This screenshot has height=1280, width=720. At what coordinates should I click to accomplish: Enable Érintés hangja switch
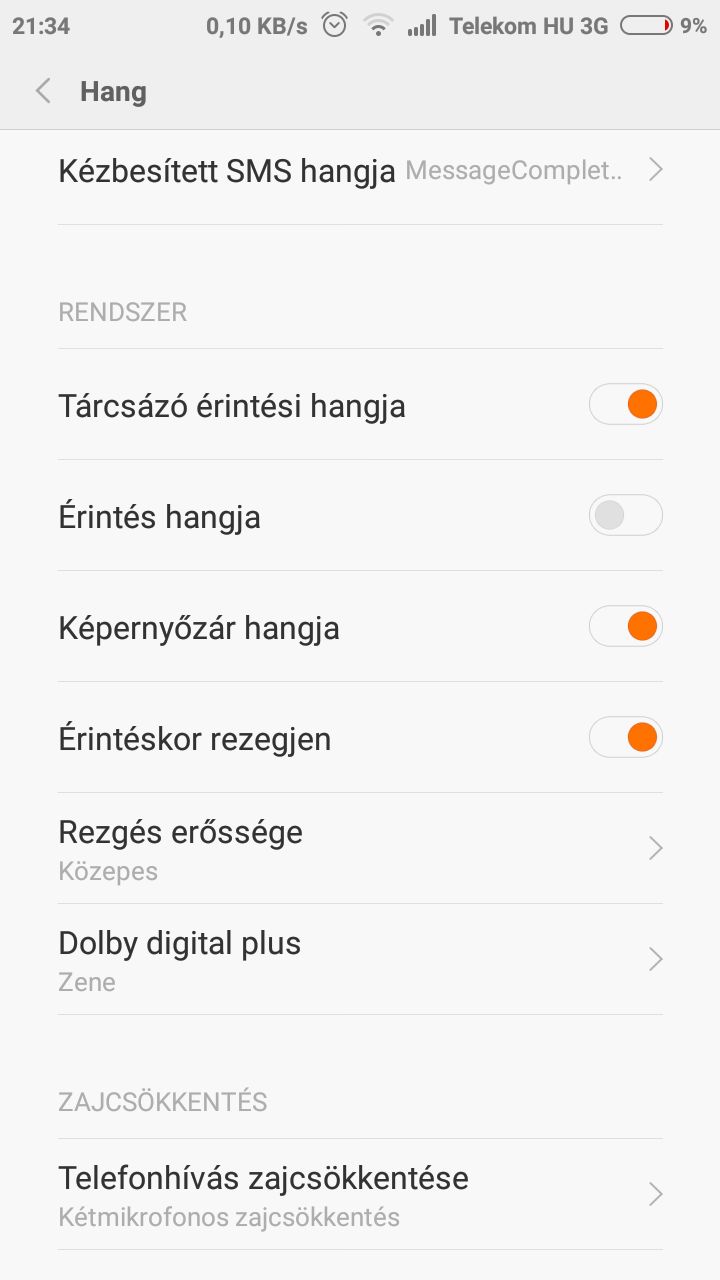click(626, 515)
